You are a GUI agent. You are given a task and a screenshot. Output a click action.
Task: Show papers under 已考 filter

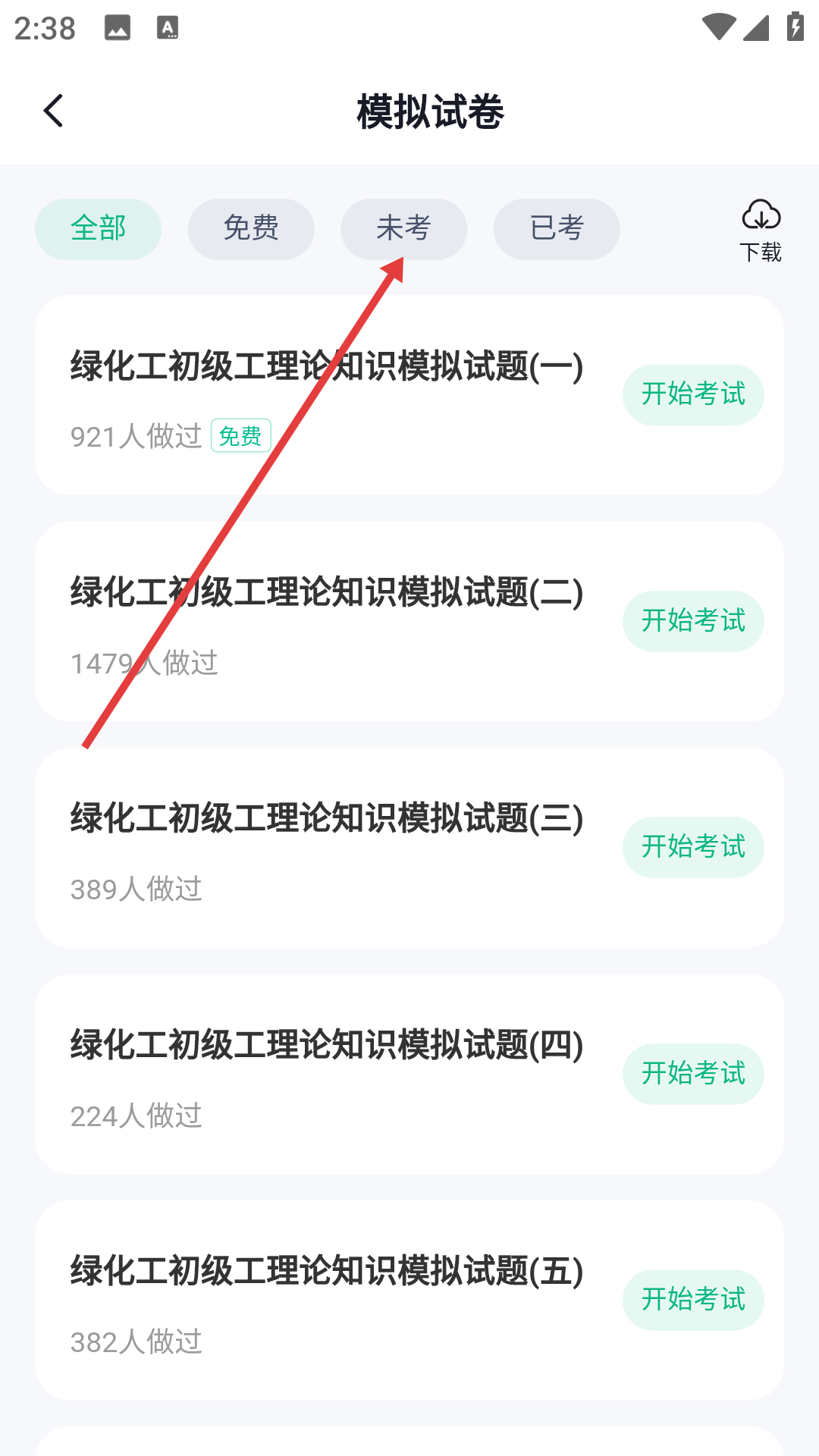click(557, 229)
